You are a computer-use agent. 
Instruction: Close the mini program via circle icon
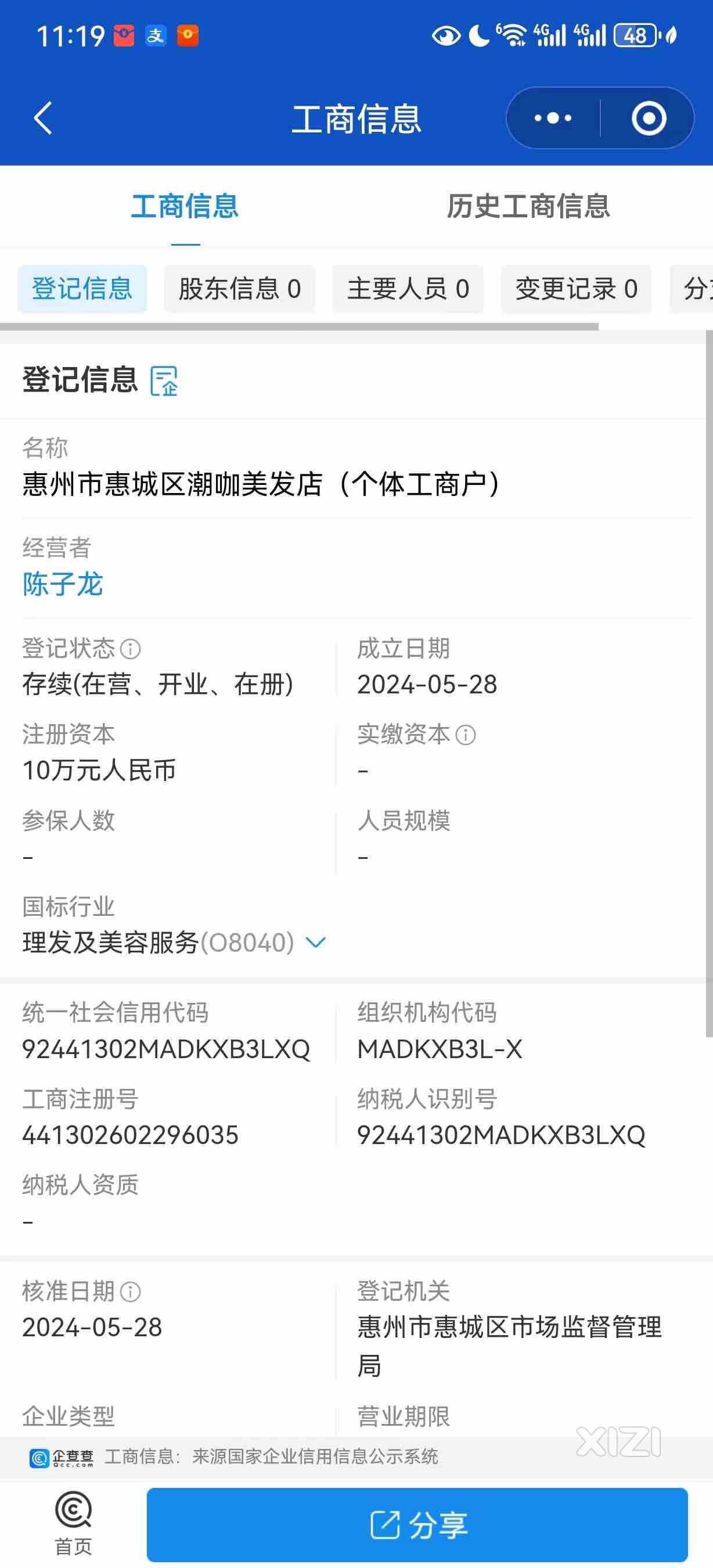click(x=649, y=118)
